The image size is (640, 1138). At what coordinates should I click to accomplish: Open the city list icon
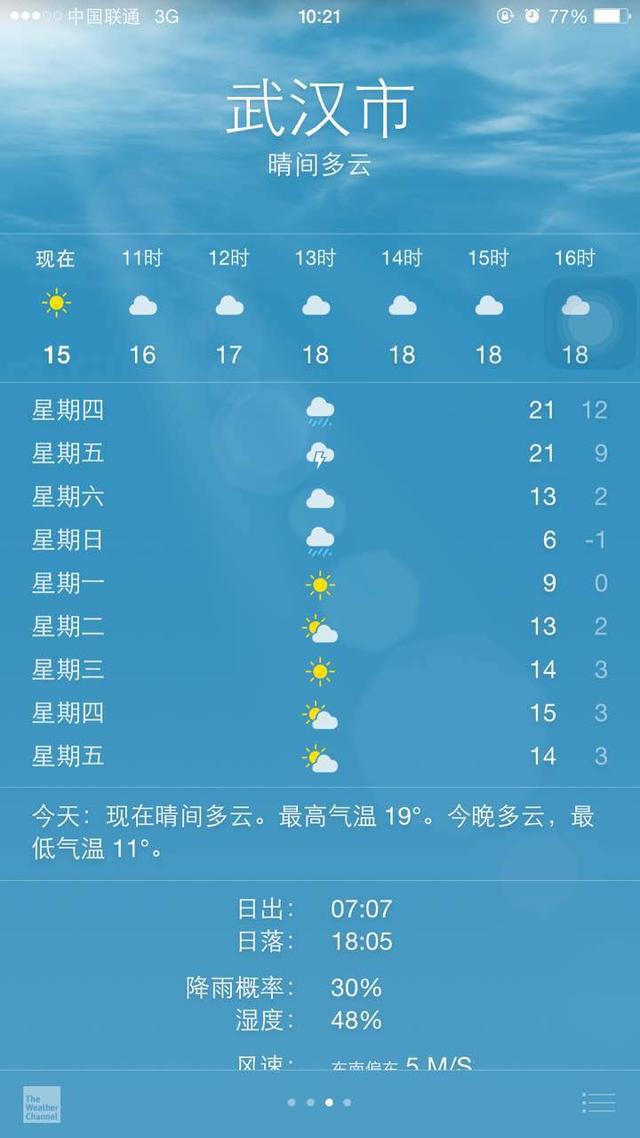(x=599, y=1102)
